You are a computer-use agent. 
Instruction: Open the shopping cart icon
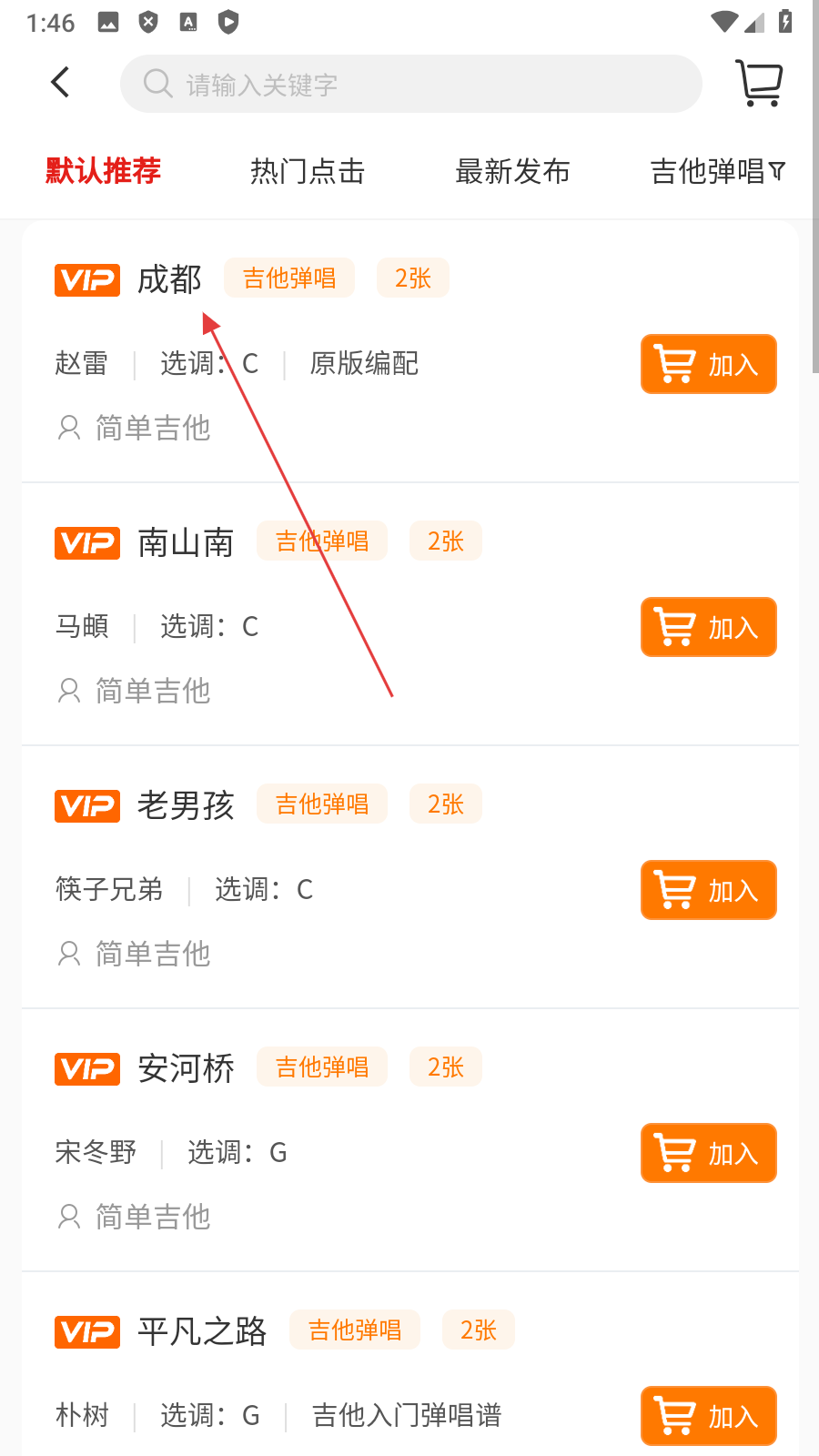pos(759,84)
